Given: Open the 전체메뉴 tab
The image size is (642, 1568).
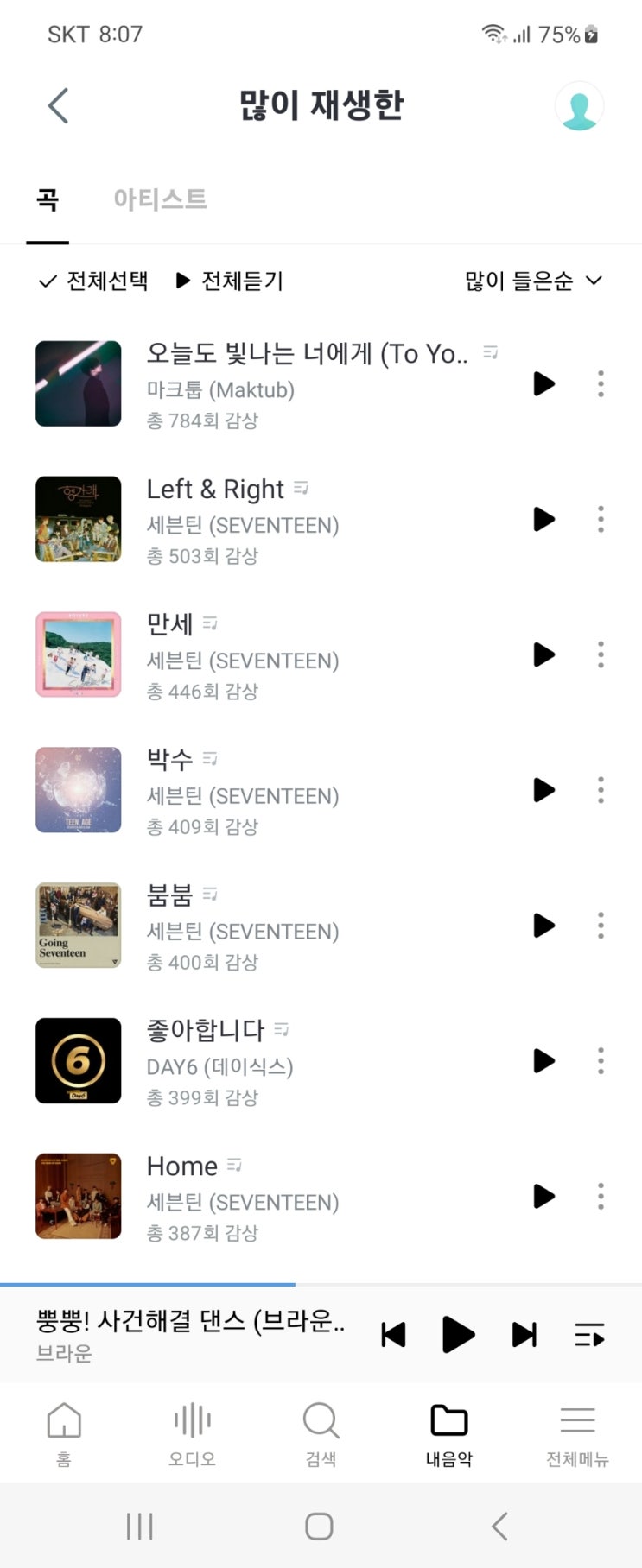Looking at the screenshot, I should 577,1434.
